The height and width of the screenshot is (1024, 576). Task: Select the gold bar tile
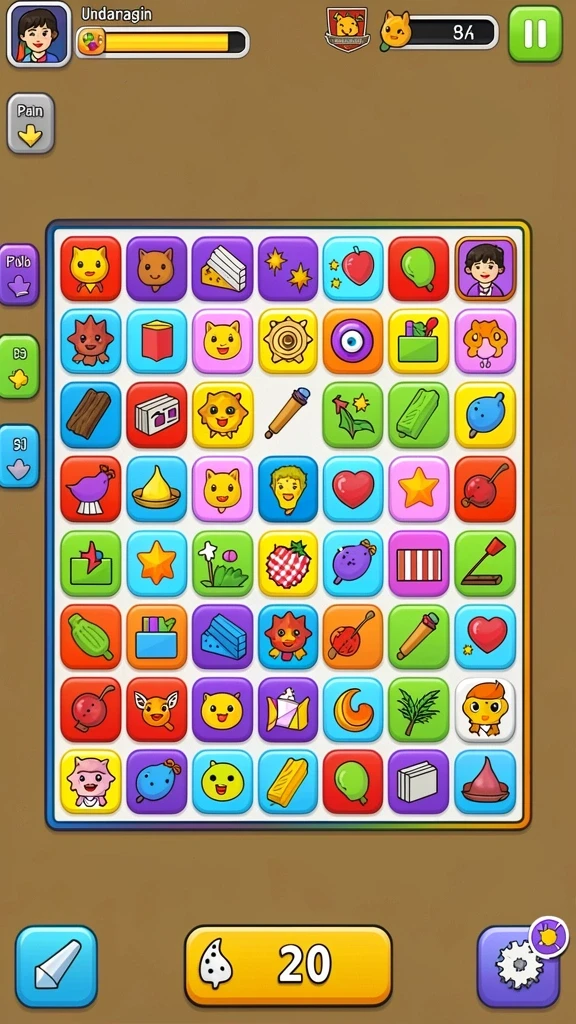pos(288,782)
